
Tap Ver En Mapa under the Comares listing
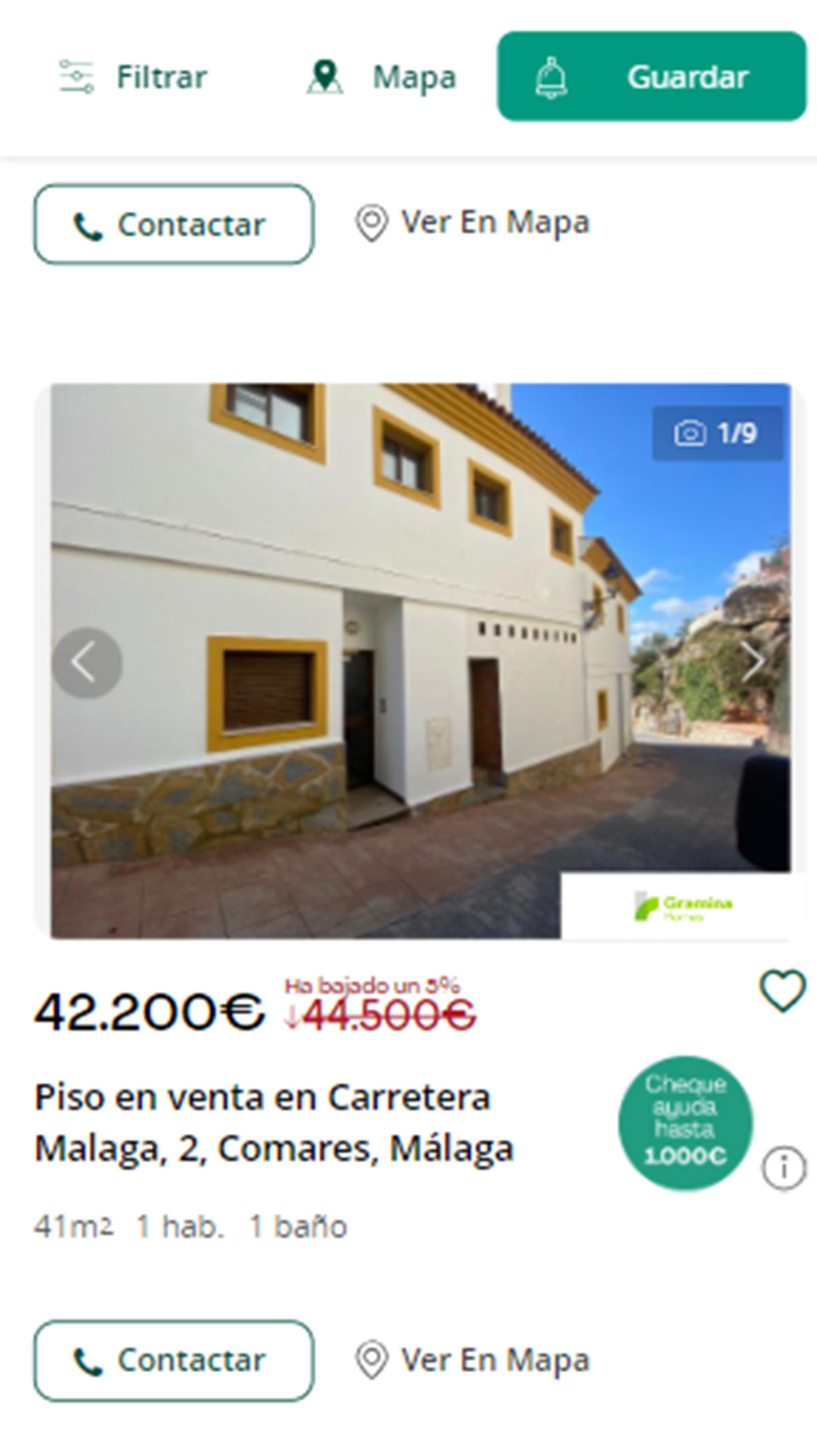[x=472, y=1360]
